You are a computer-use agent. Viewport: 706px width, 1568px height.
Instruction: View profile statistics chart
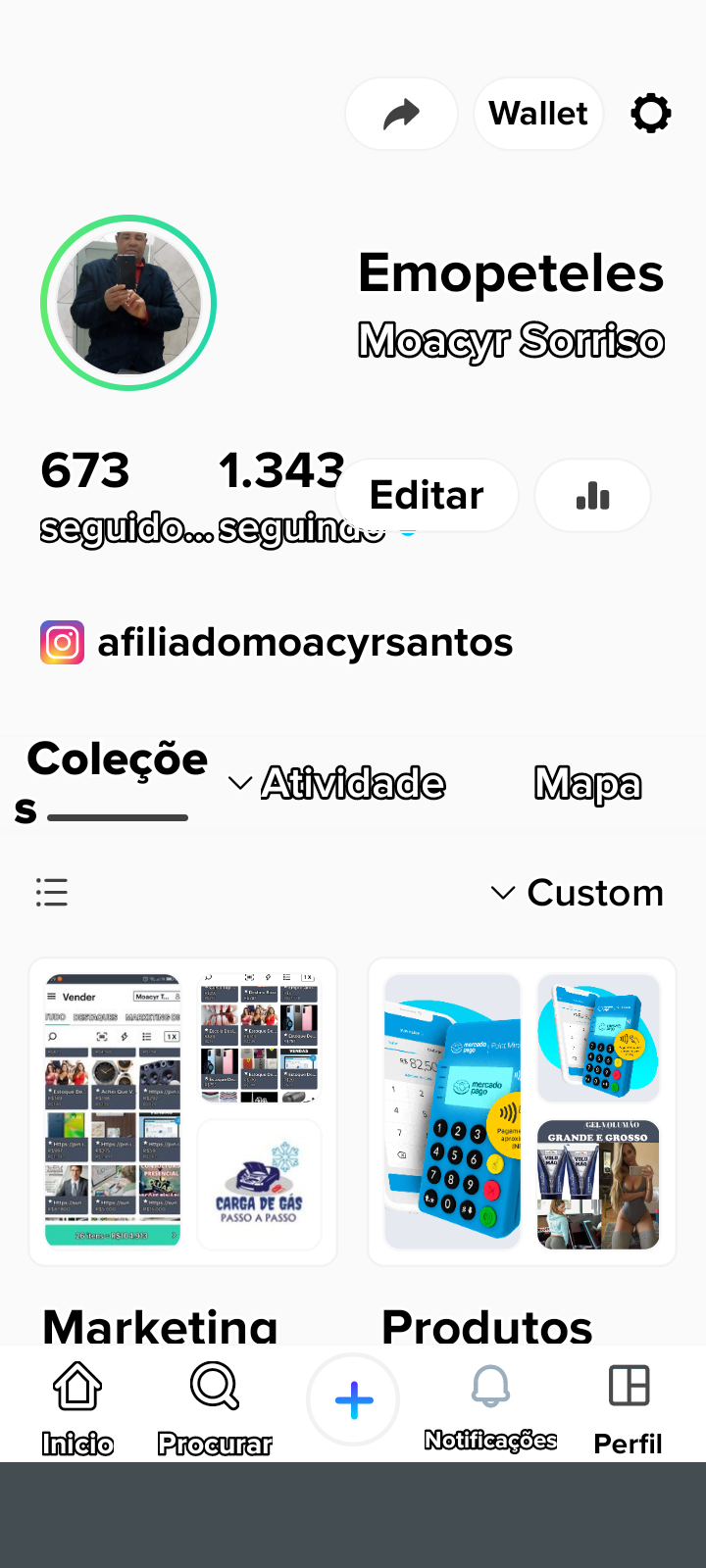pyautogui.click(x=592, y=496)
